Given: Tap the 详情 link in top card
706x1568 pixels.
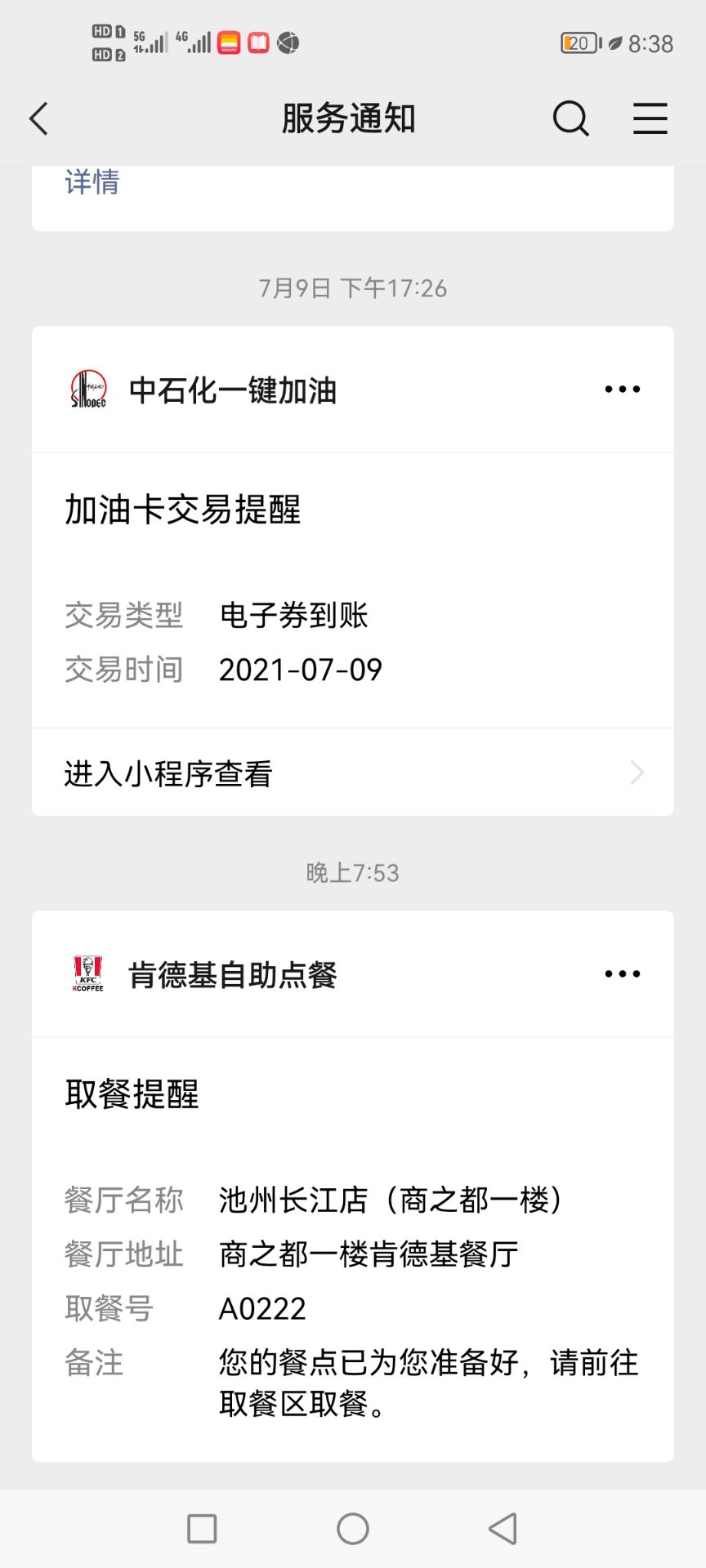Looking at the screenshot, I should (x=92, y=182).
